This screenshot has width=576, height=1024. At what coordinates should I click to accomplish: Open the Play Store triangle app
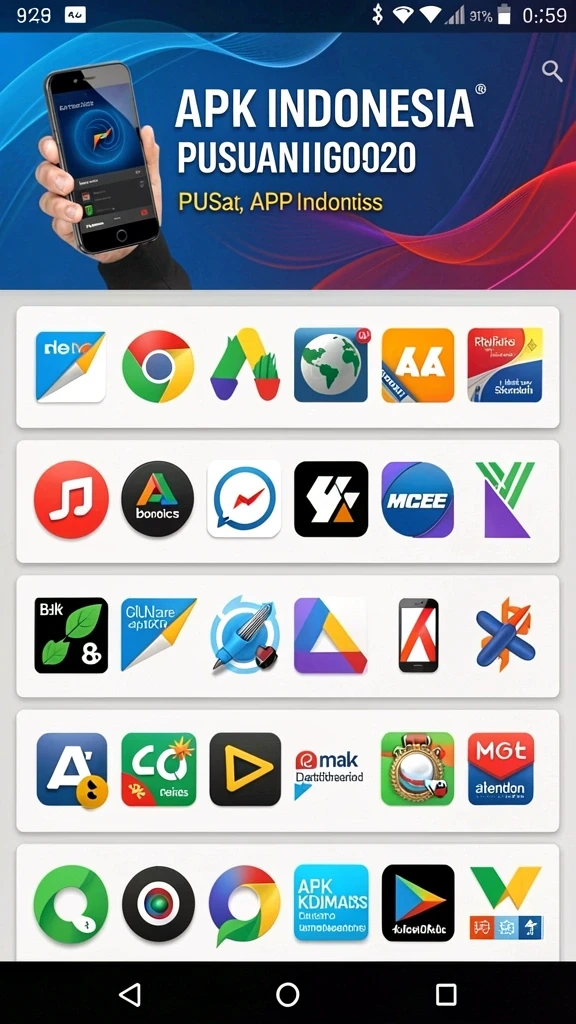coord(418,903)
